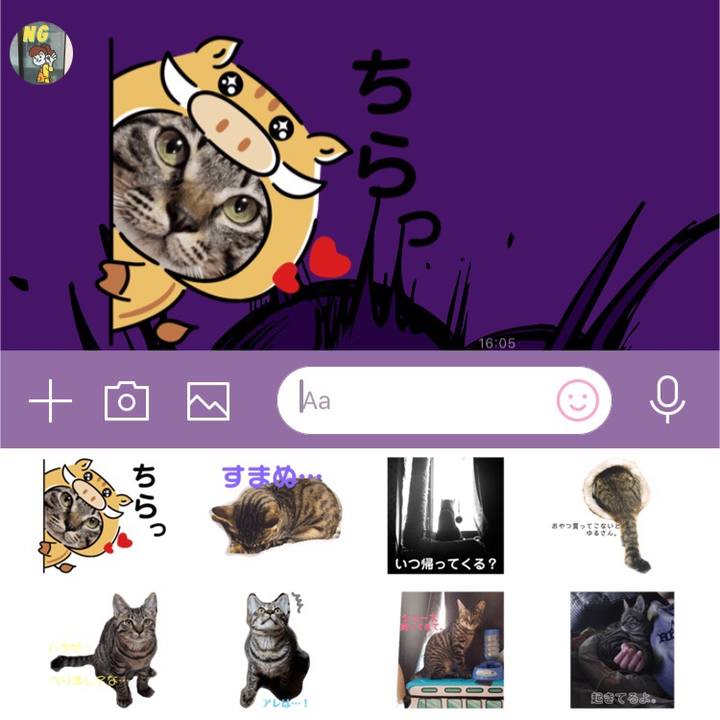Open the photo gallery picker
Image resolution: width=720 pixels, height=720 pixels.
point(208,402)
